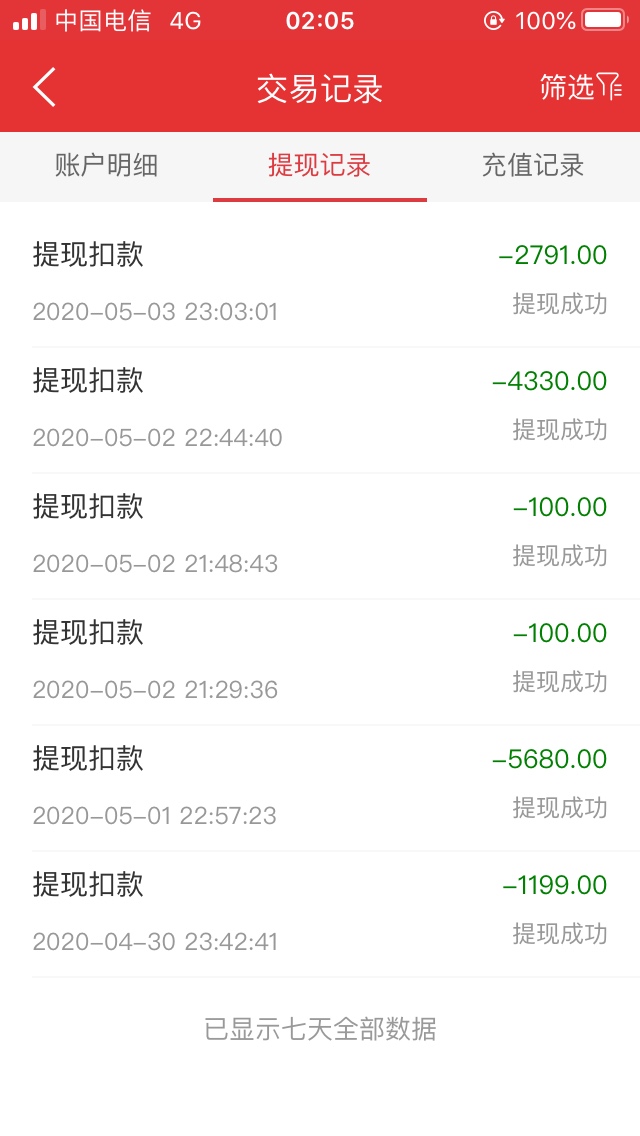Switch to the 充值记录 tab
The image size is (640, 1136).
(x=533, y=166)
